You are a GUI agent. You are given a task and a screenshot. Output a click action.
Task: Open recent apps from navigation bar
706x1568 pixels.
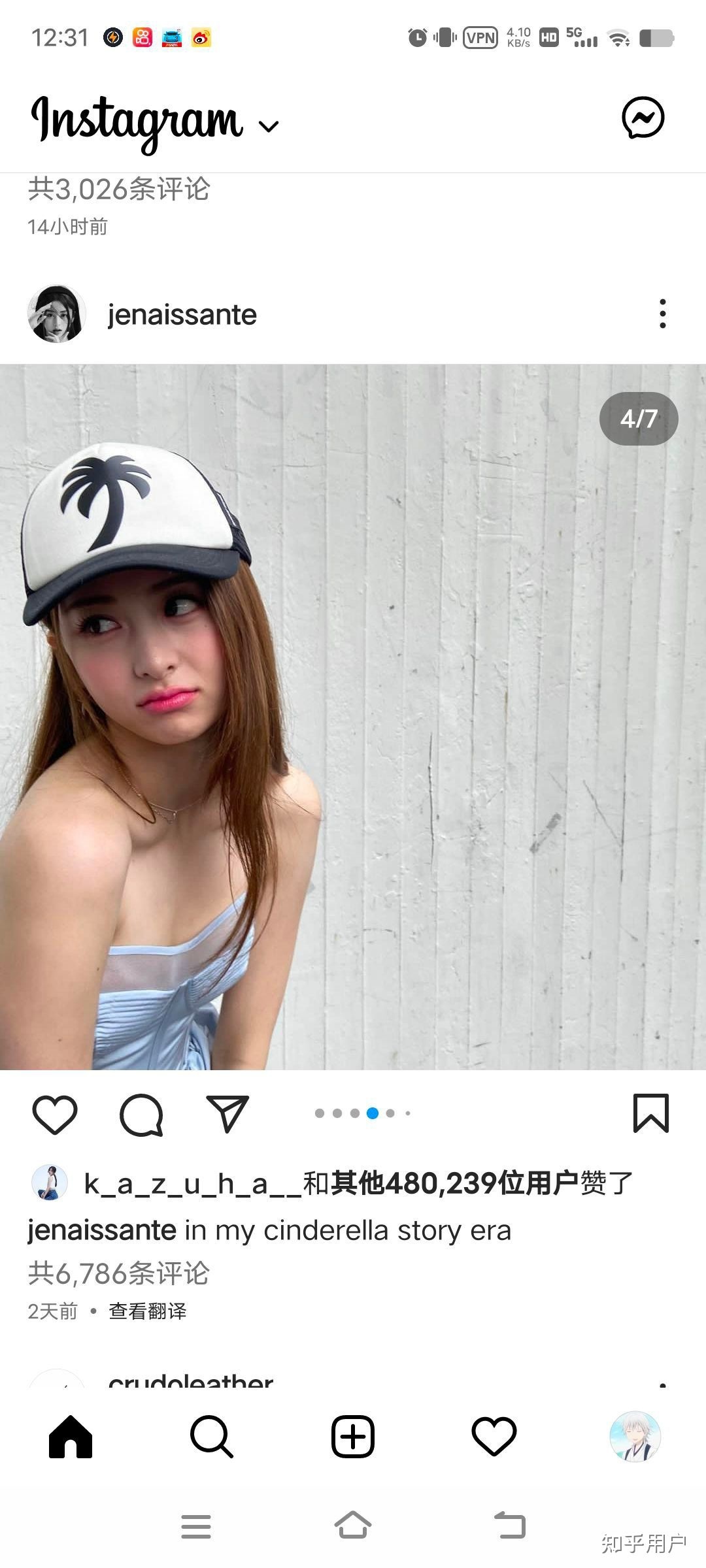point(195,1526)
